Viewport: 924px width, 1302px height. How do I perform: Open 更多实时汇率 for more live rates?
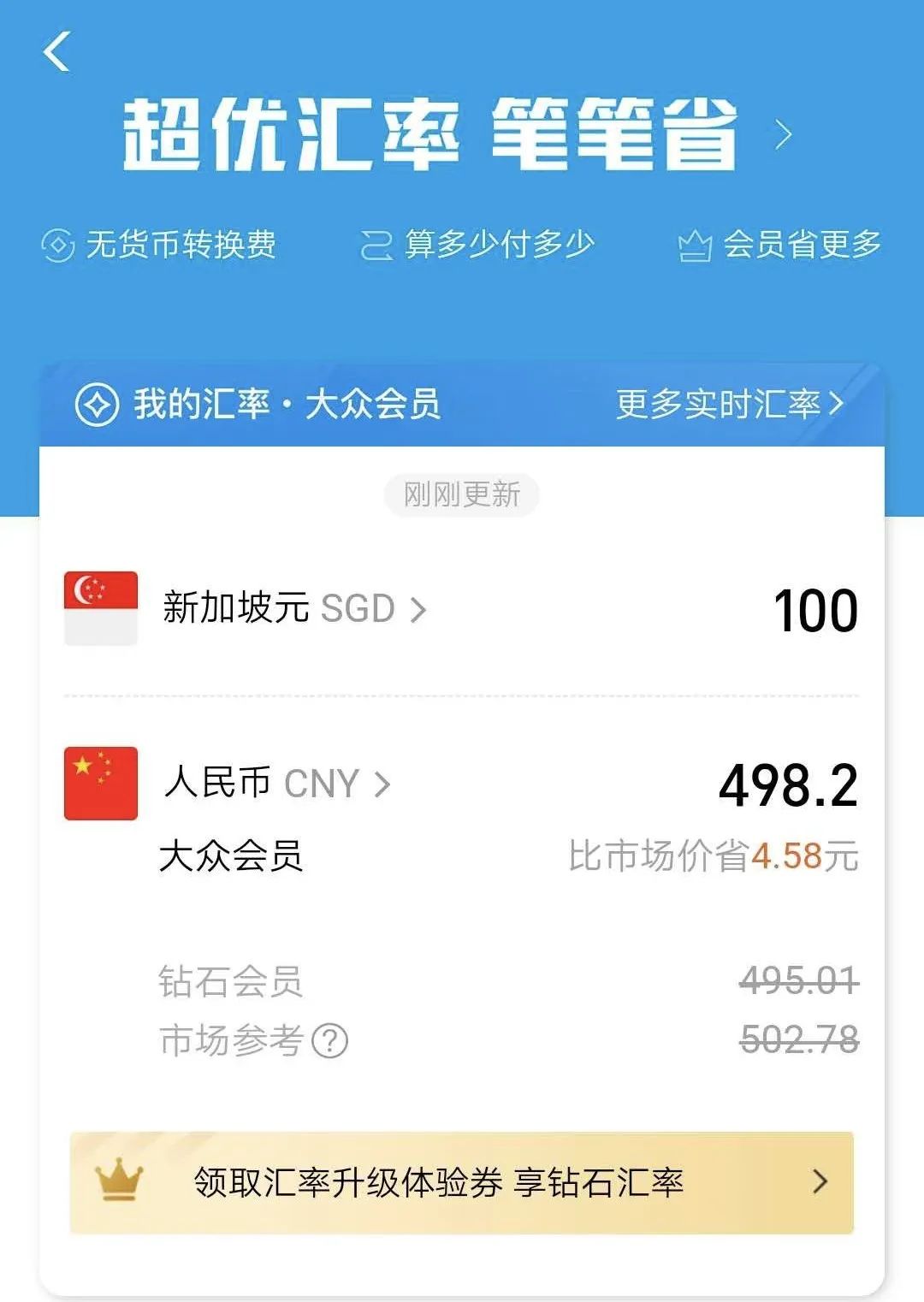click(x=729, y=404)
